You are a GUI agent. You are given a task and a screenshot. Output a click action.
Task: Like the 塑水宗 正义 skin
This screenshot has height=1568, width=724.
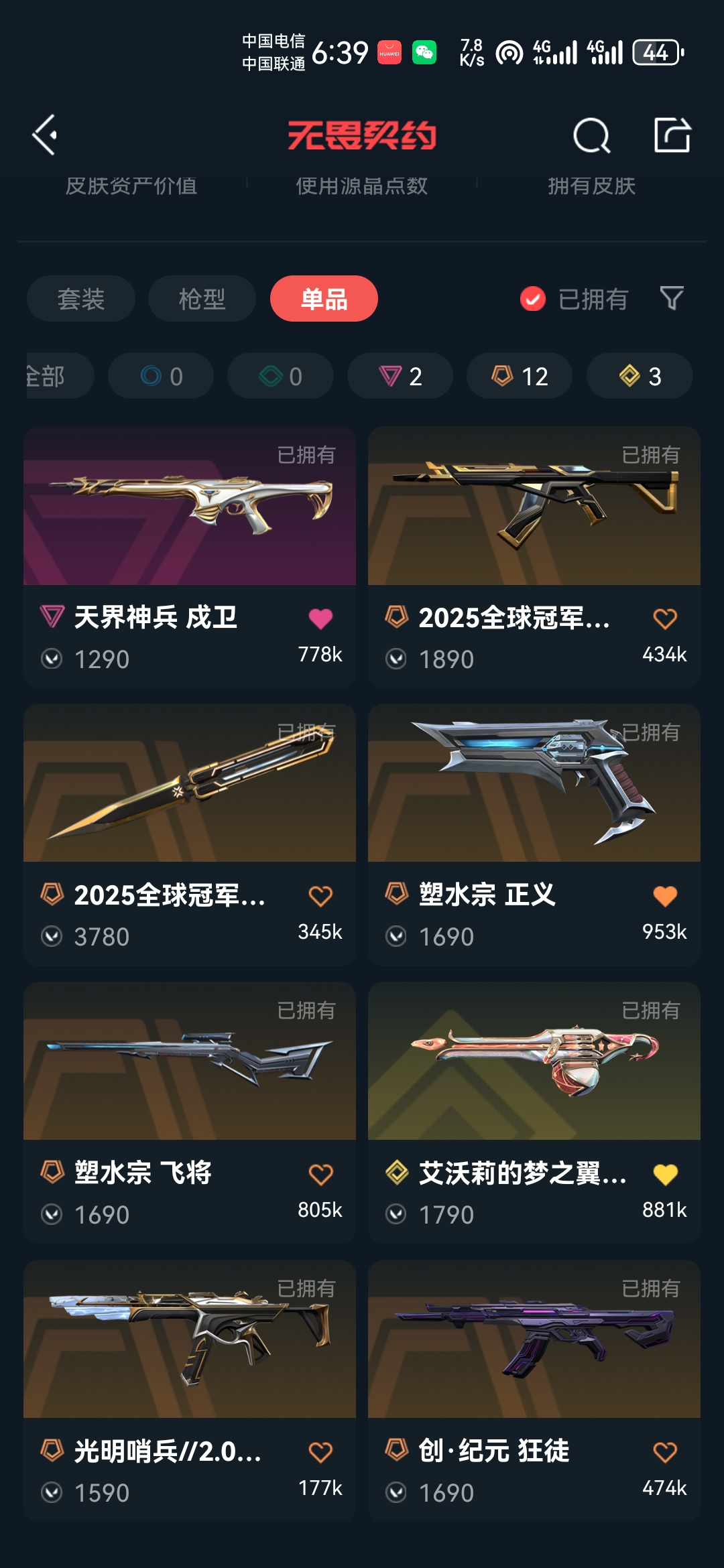[x=665, y=896]
